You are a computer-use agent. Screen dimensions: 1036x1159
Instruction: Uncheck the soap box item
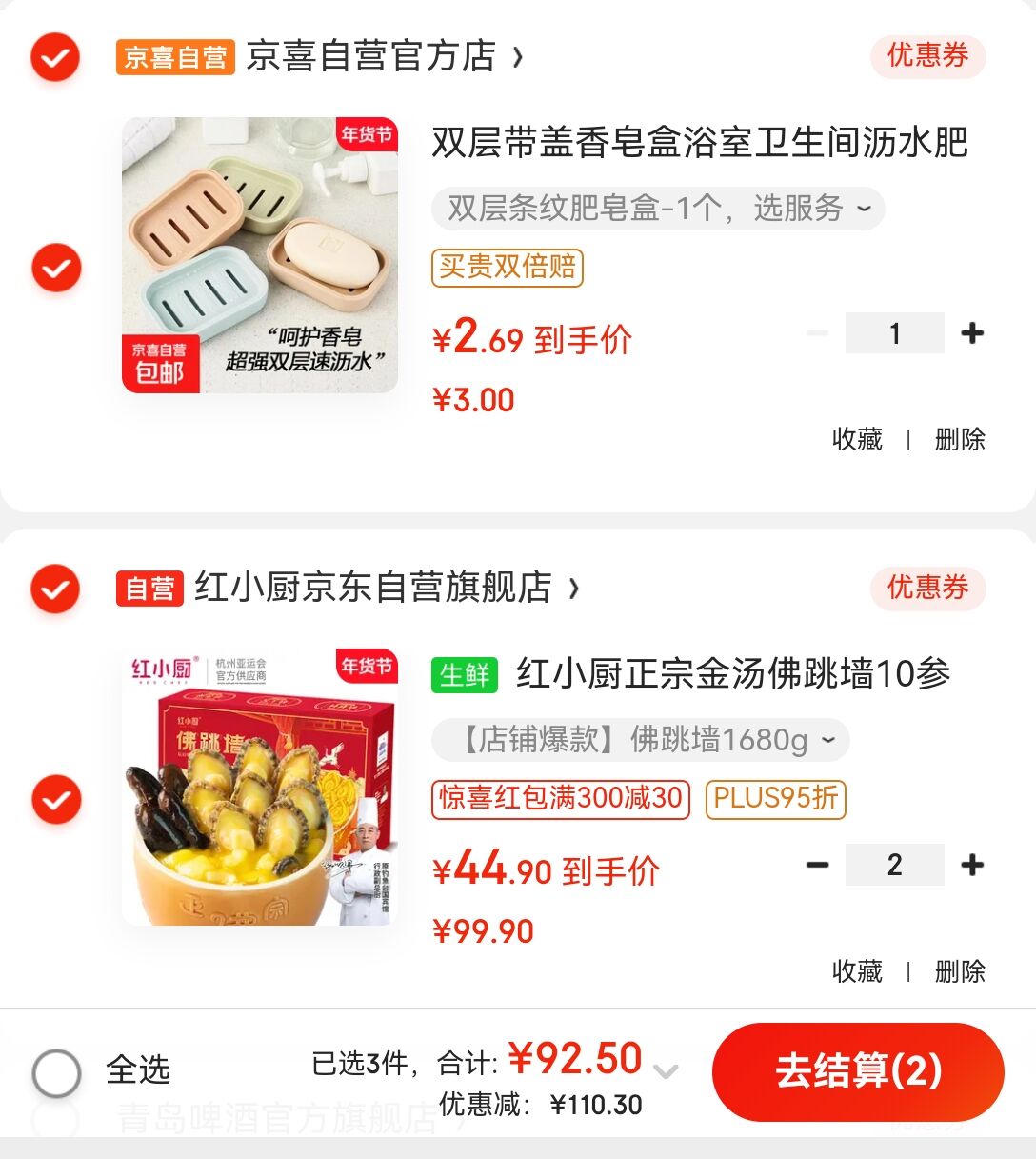point(57,267)
